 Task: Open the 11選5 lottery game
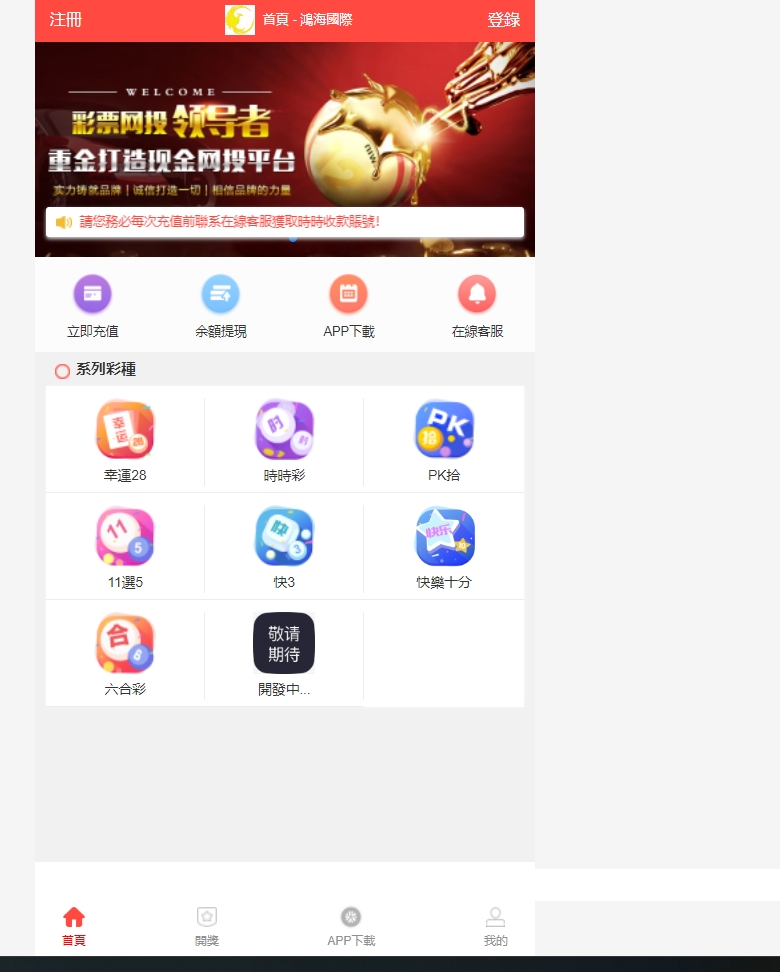pos(125,548)
